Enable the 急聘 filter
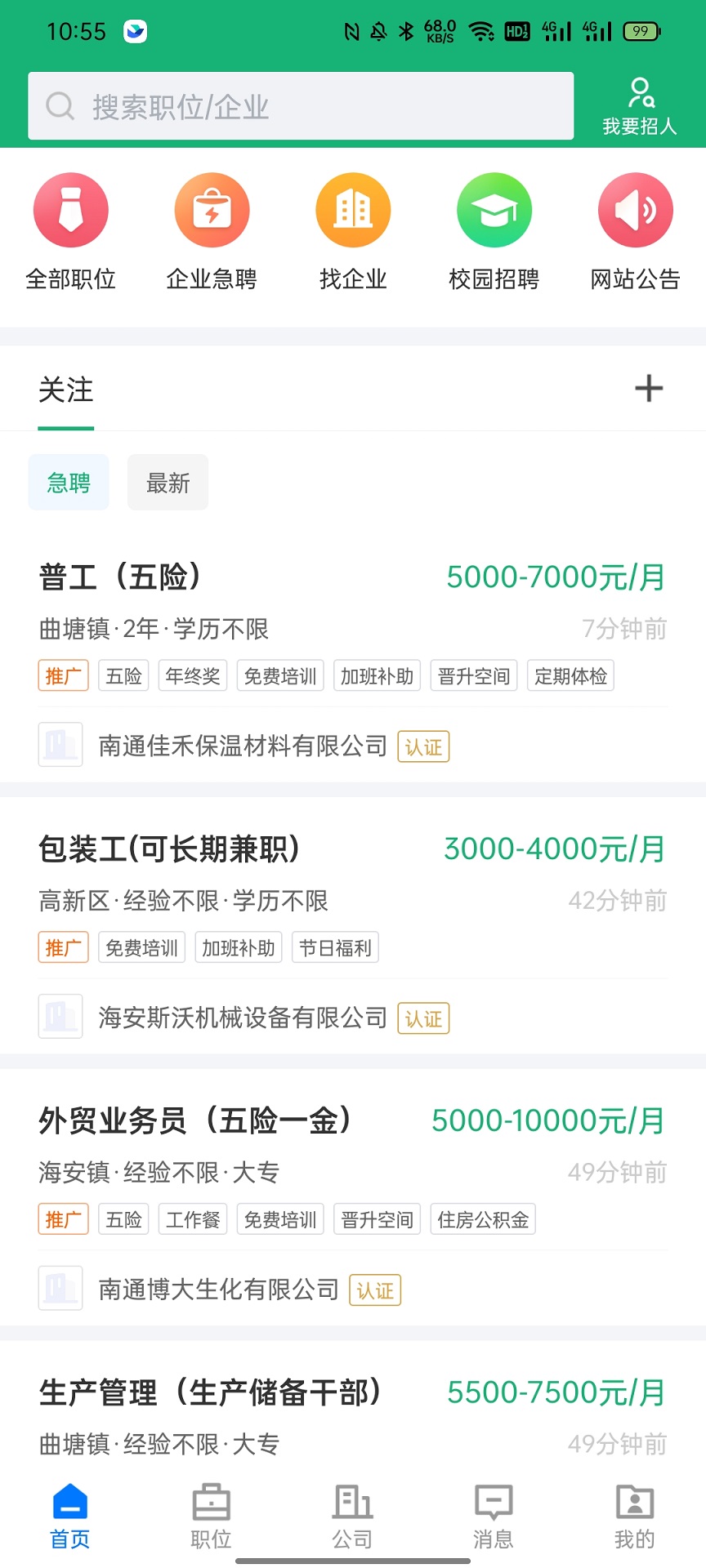The width and height of the screenshot is (706, 1568). coord(69,482)
